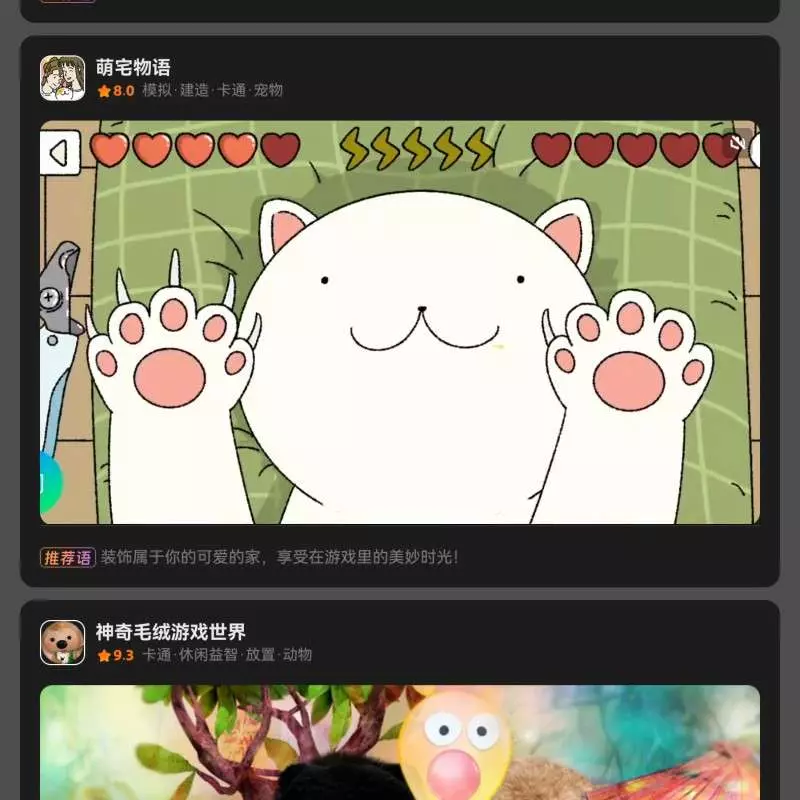The image size is (800, 800).
Task: Tap the 萌宅物语 app icon
Action: [62, 78]
